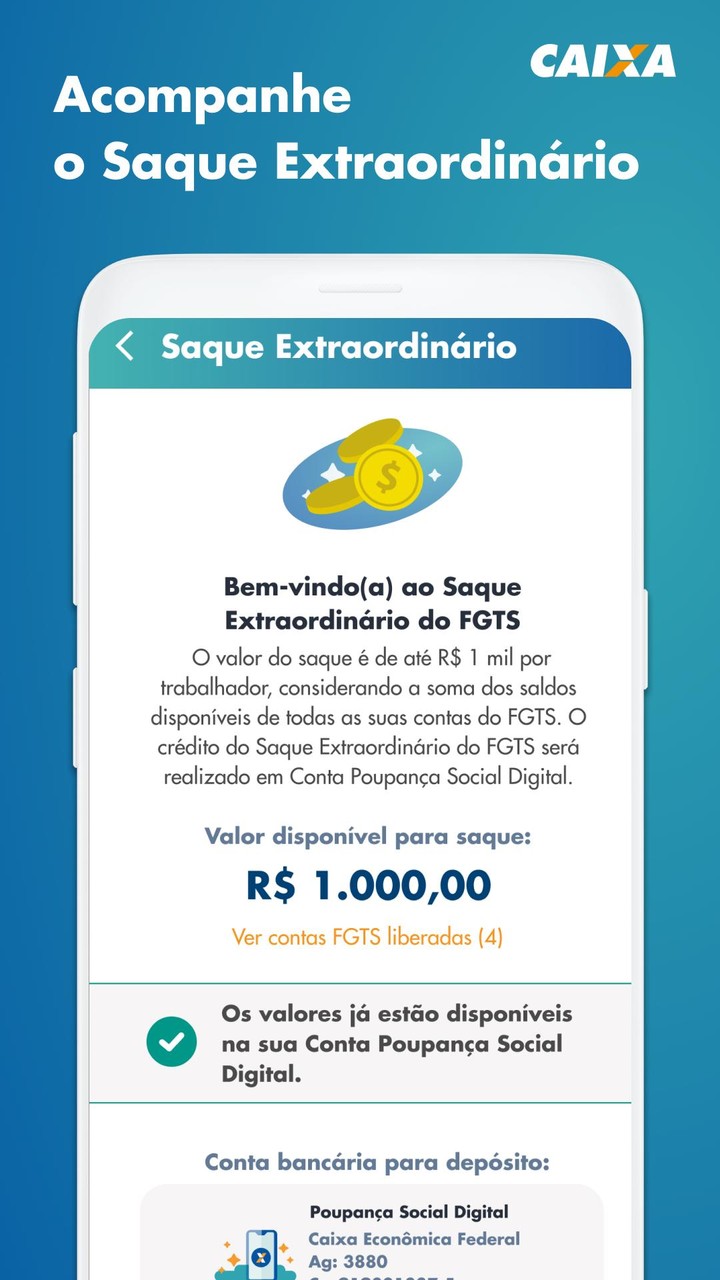Tap the back chevron in the header
Image resolution: width=720 pixels, height=1280 pixels.
click(125, 347)
